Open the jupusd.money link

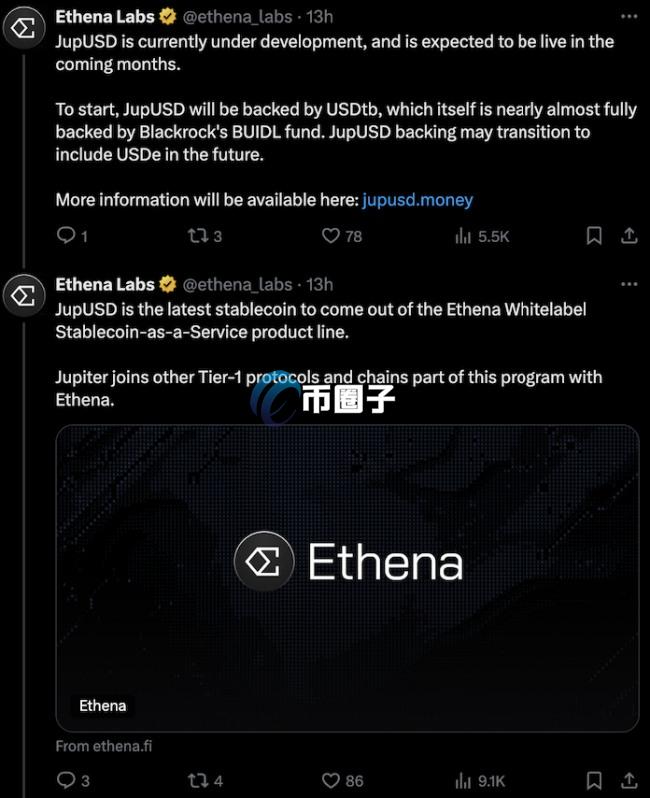pos(417,199)
